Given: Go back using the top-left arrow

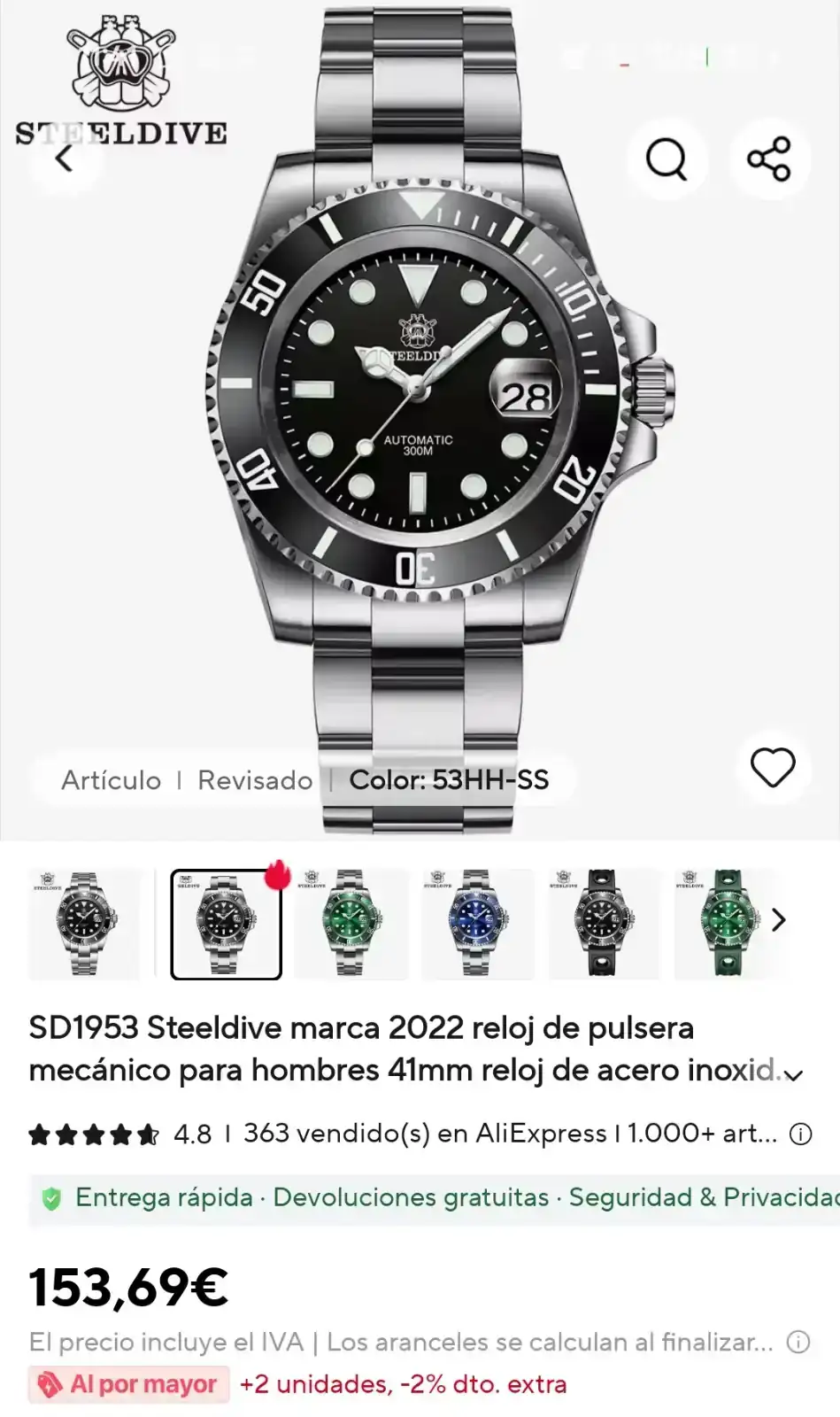Looking at the screenshot, I should pyautogui.click(x=65, y=159).
